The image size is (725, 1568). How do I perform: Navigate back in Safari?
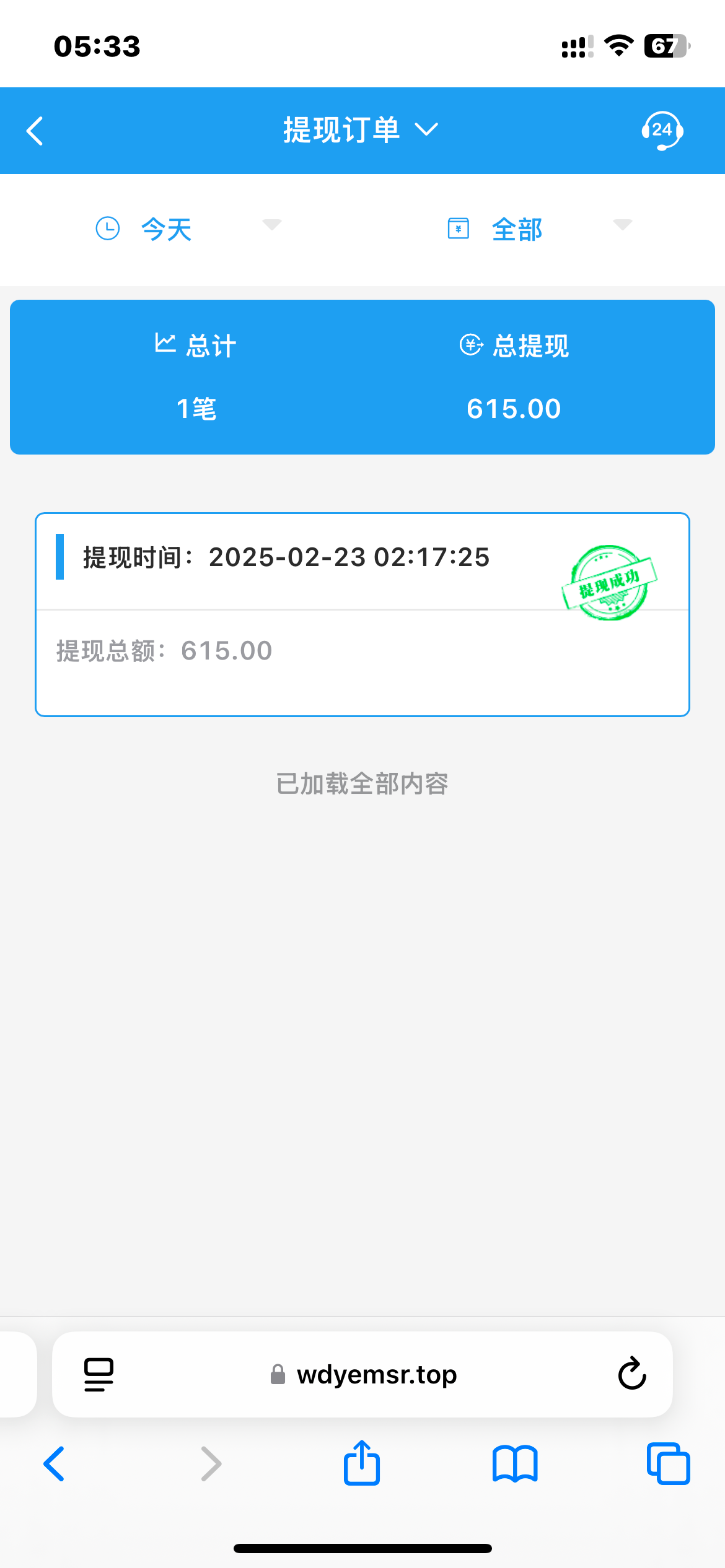(x=55, y=1464)
